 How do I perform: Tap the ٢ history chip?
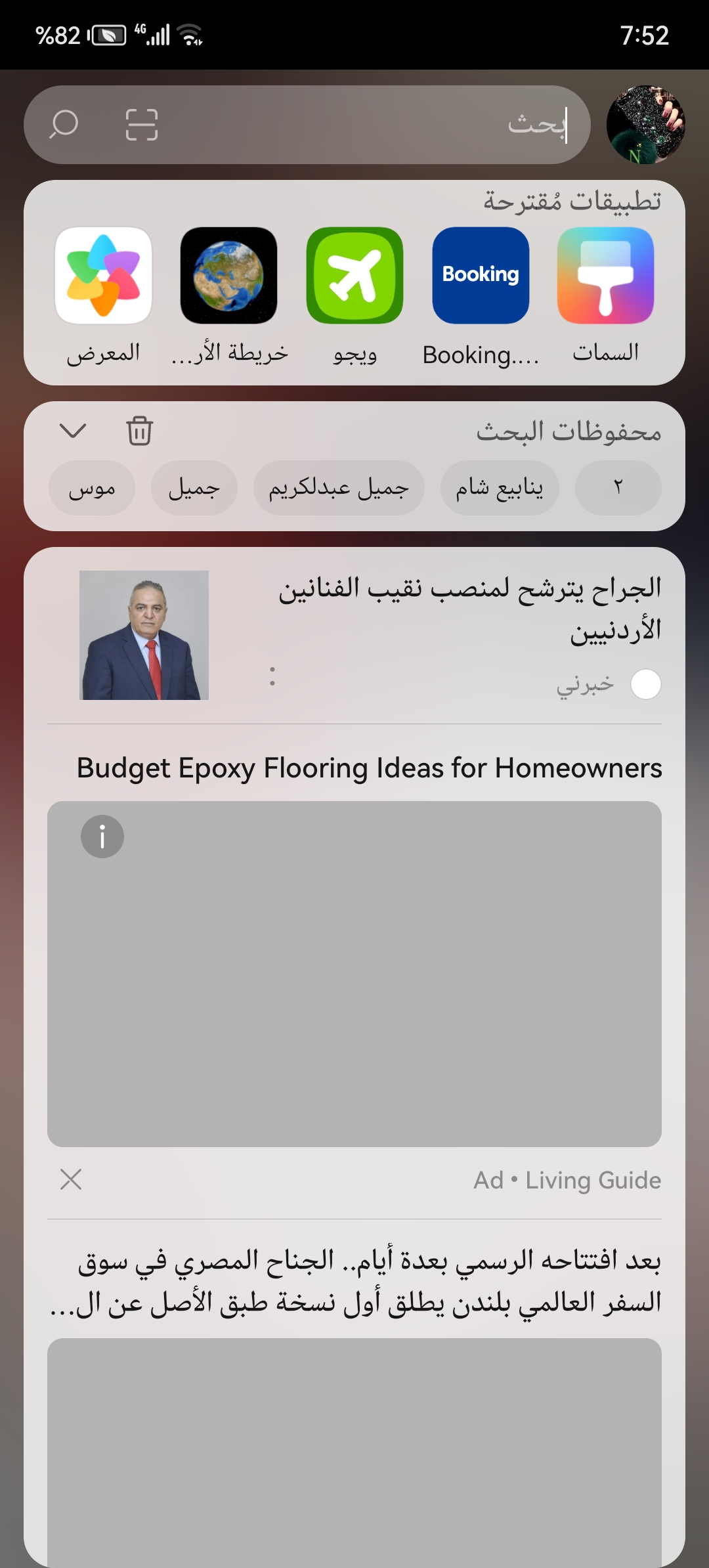[x=618, y=488]
